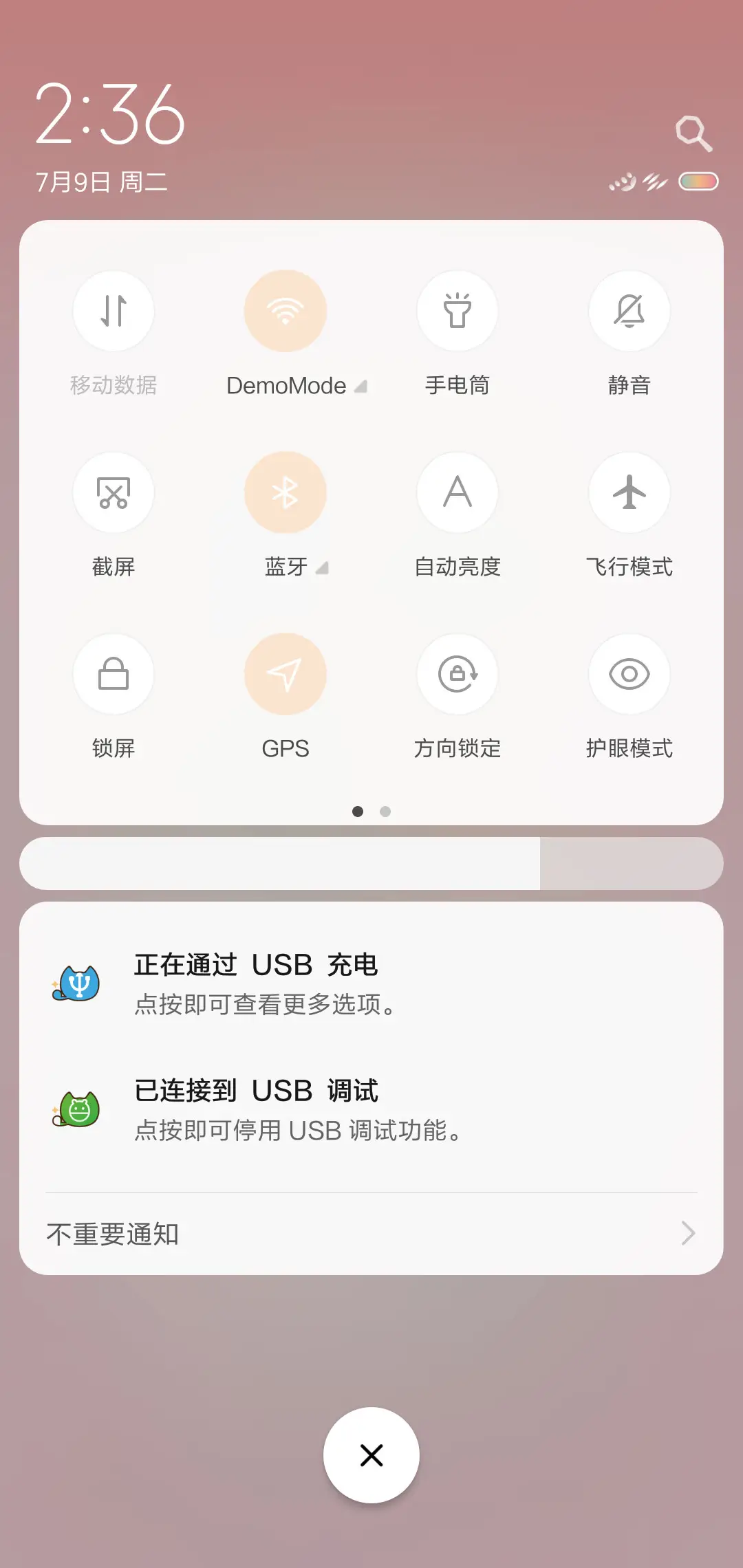Screen dimensions: 743x1568
Task: Take a screenshot via the 截屏 tile
Action: pos(114,492)
